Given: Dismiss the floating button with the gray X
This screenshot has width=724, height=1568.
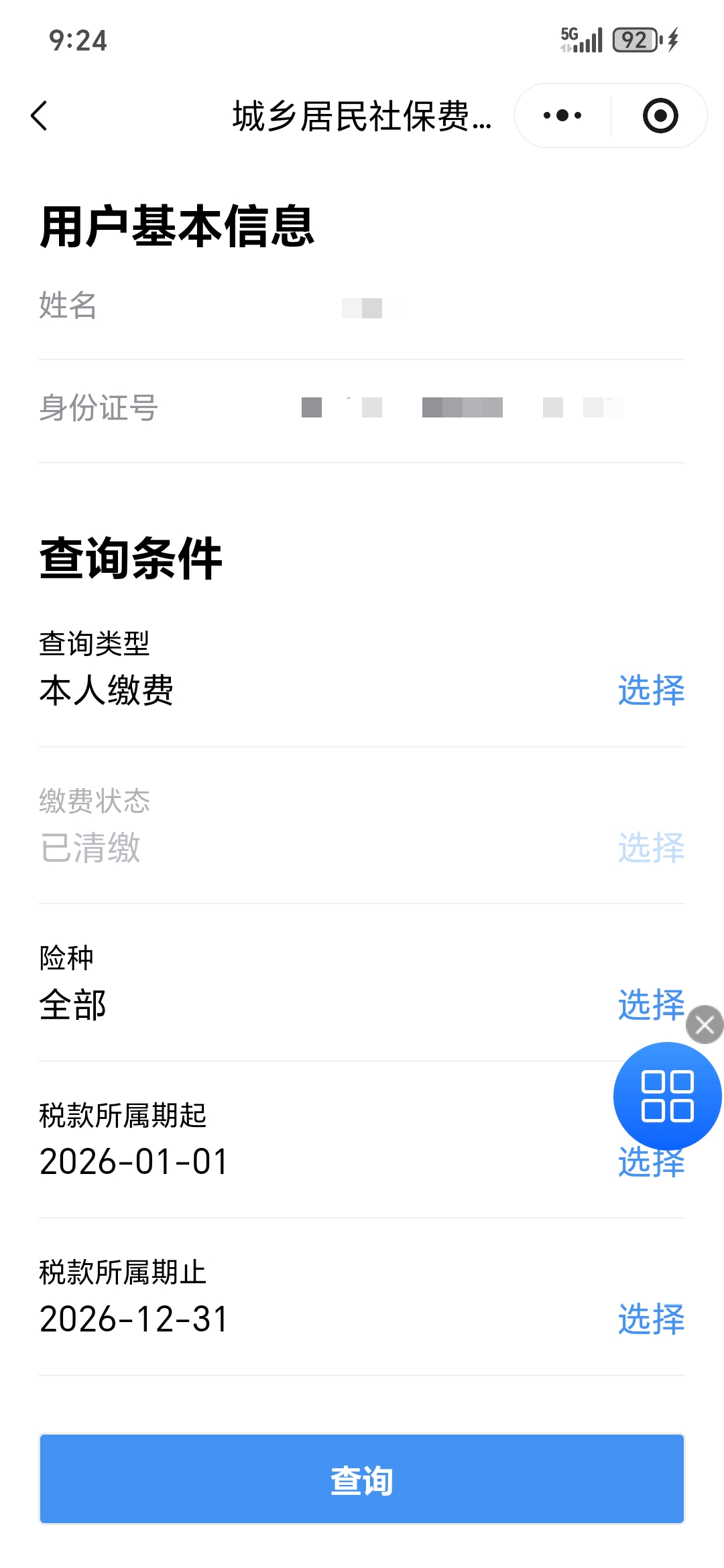Looking at the screenshot, I should (705, 1025).
